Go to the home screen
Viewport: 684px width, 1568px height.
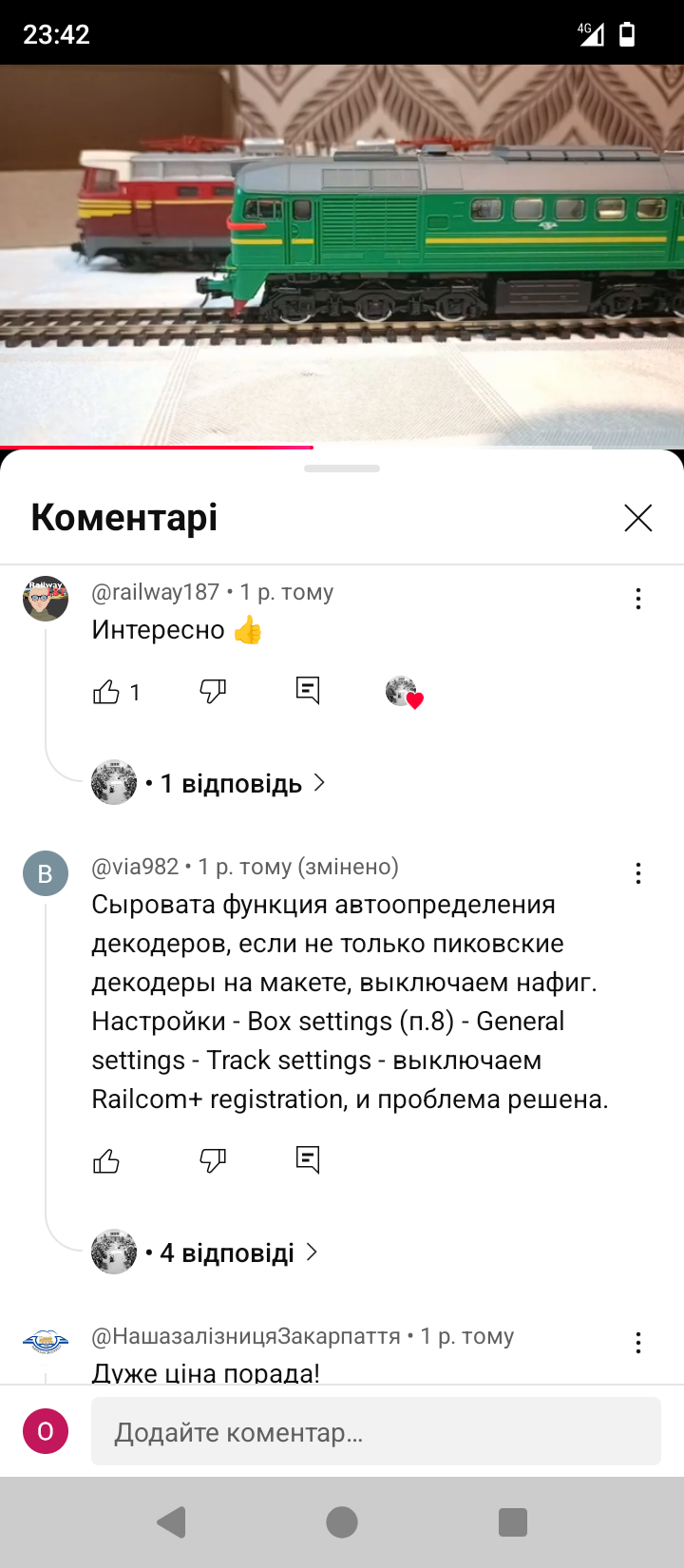pyautogui.click(x=342, y=1522)
